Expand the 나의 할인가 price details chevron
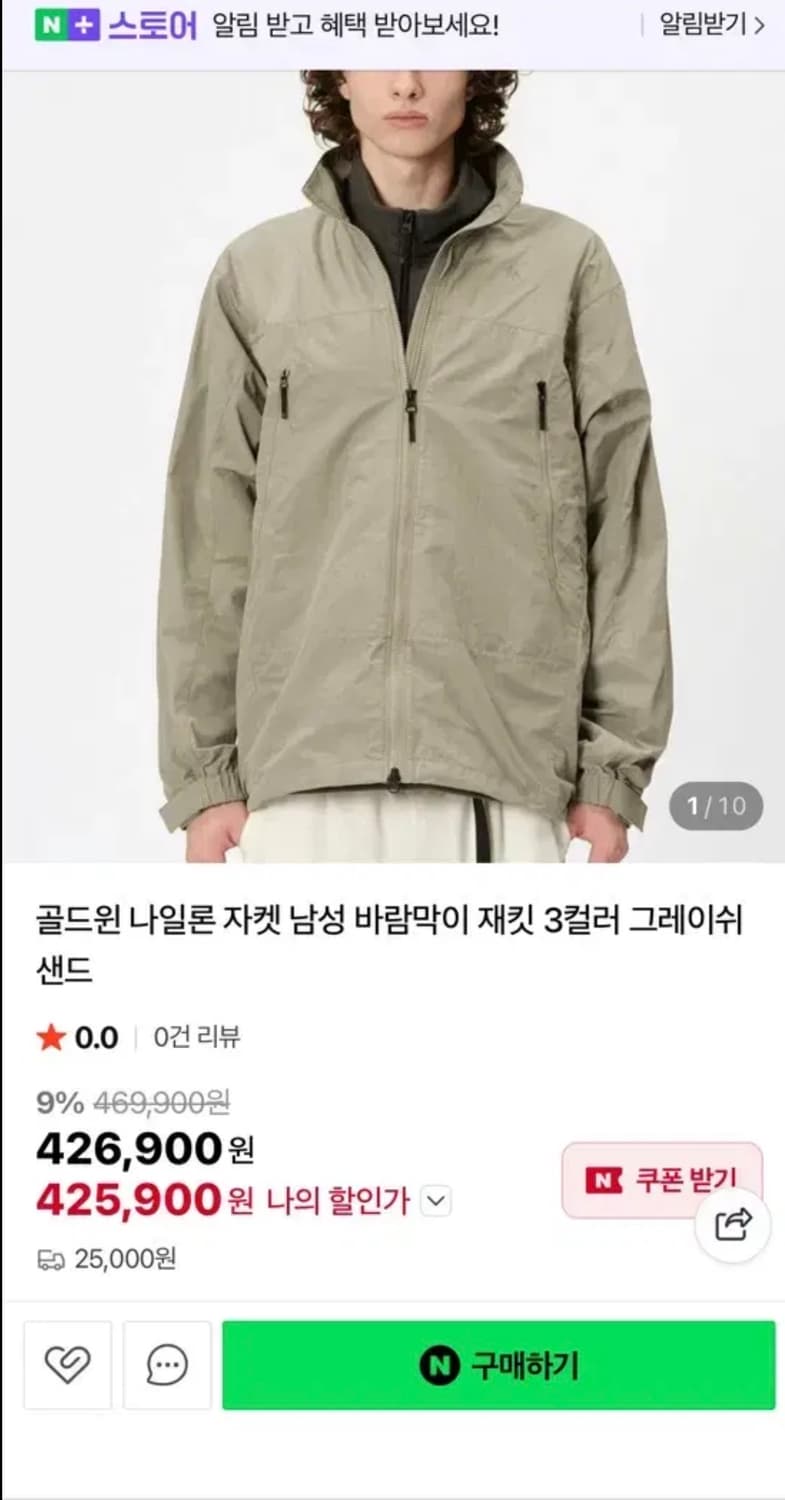Screen dimensions: 785x1500 click(x=434, y=1201)
